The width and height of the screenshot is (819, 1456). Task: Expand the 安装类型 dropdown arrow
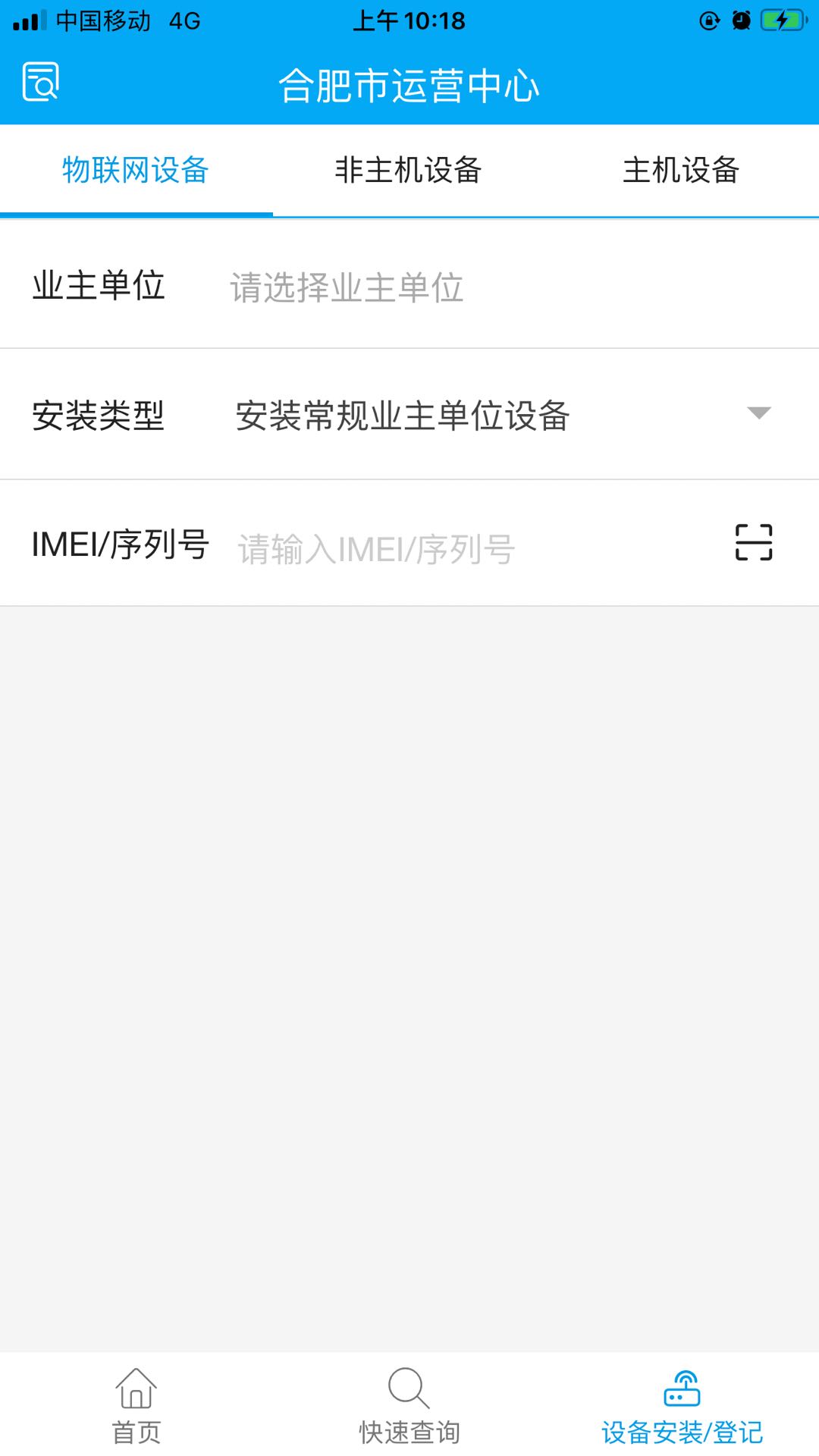[x=758, y=414]
